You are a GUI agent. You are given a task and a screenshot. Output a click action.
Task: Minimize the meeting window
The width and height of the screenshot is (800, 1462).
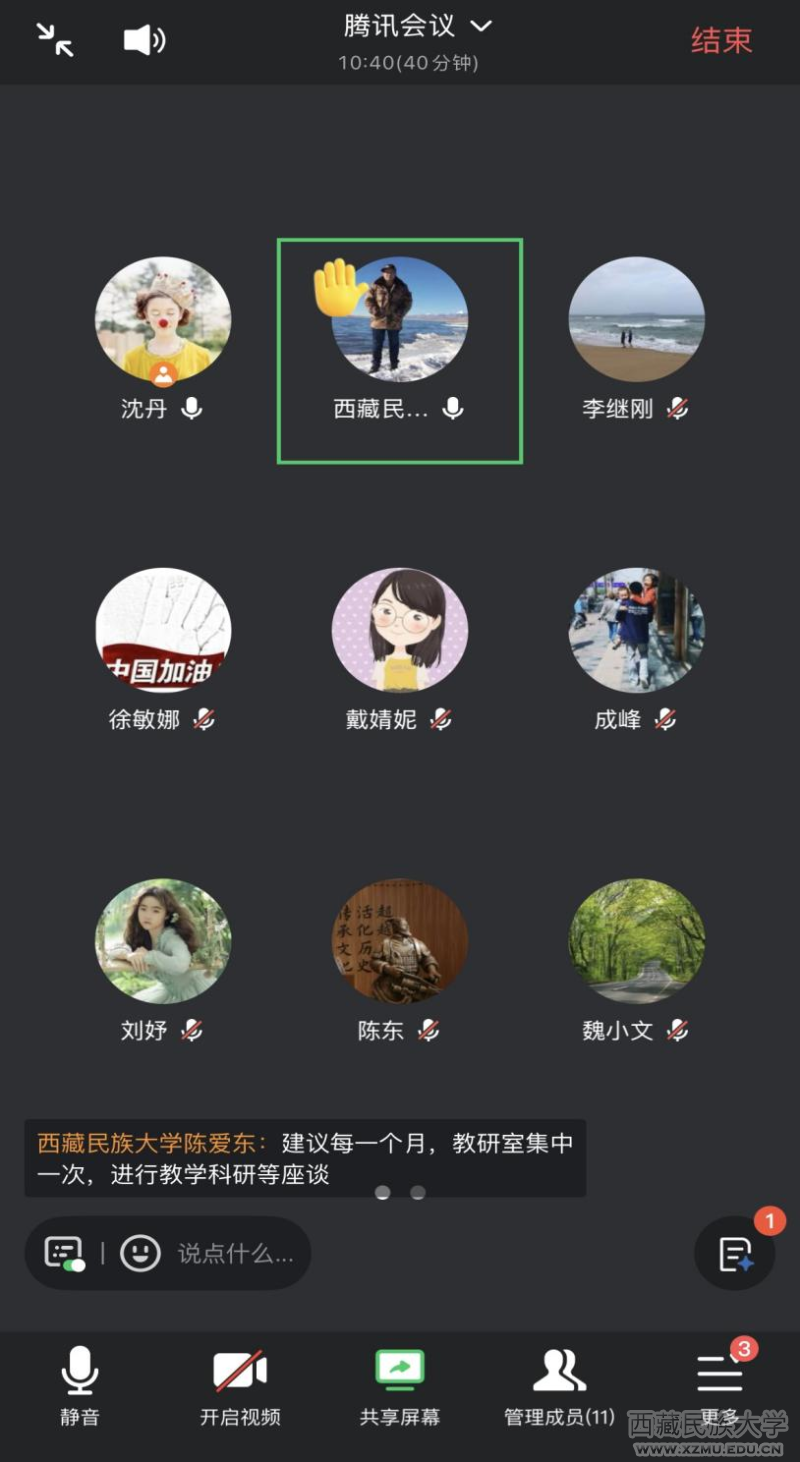55,40
